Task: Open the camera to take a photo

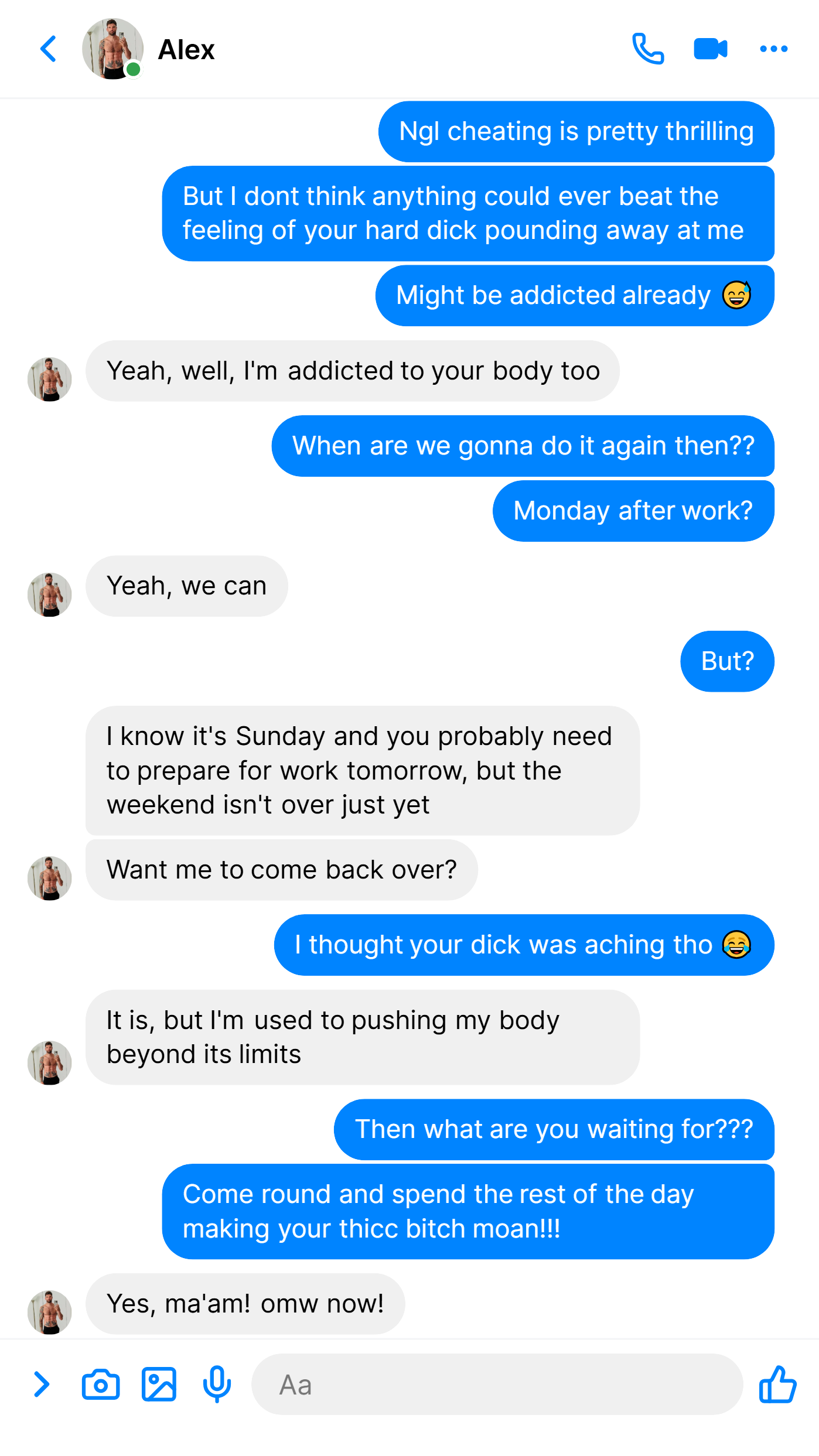Action: [x=101, y=1385]
